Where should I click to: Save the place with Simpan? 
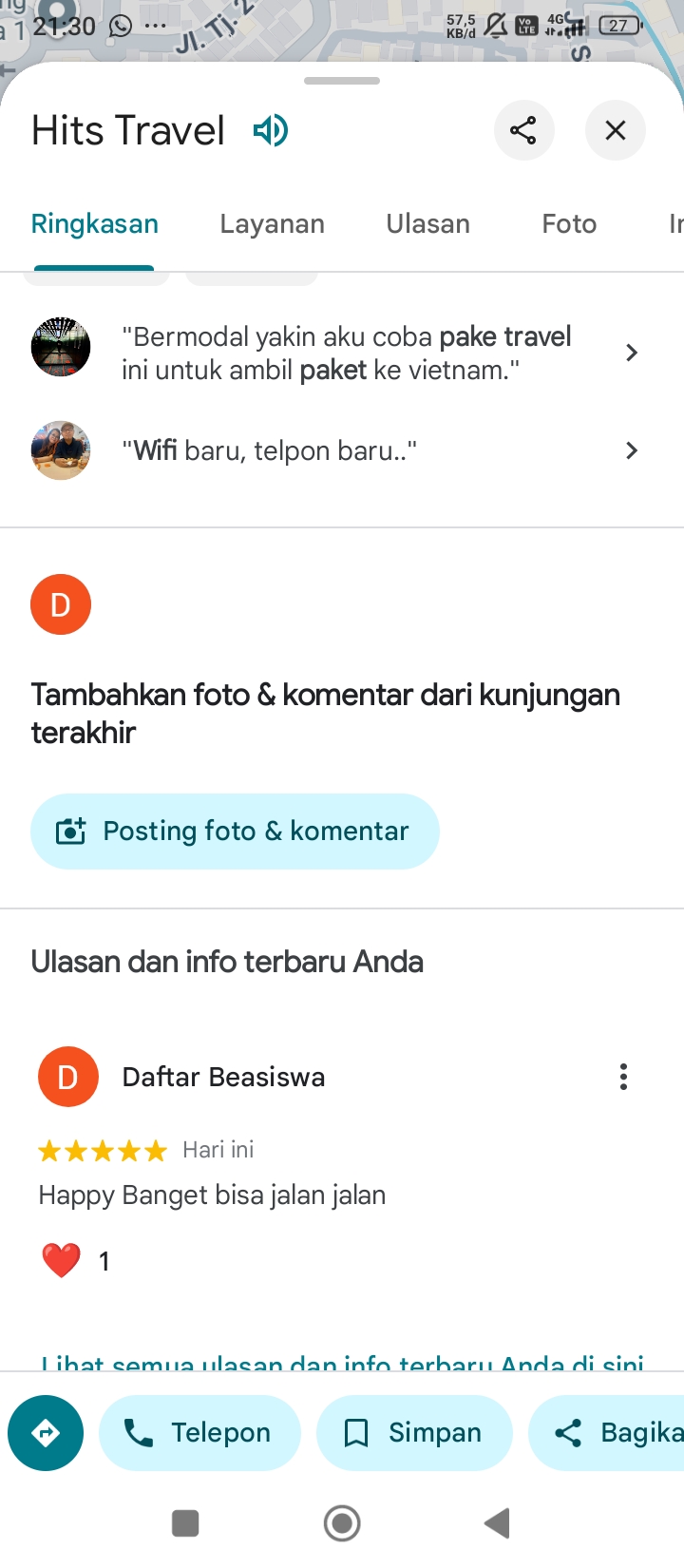414,1433
